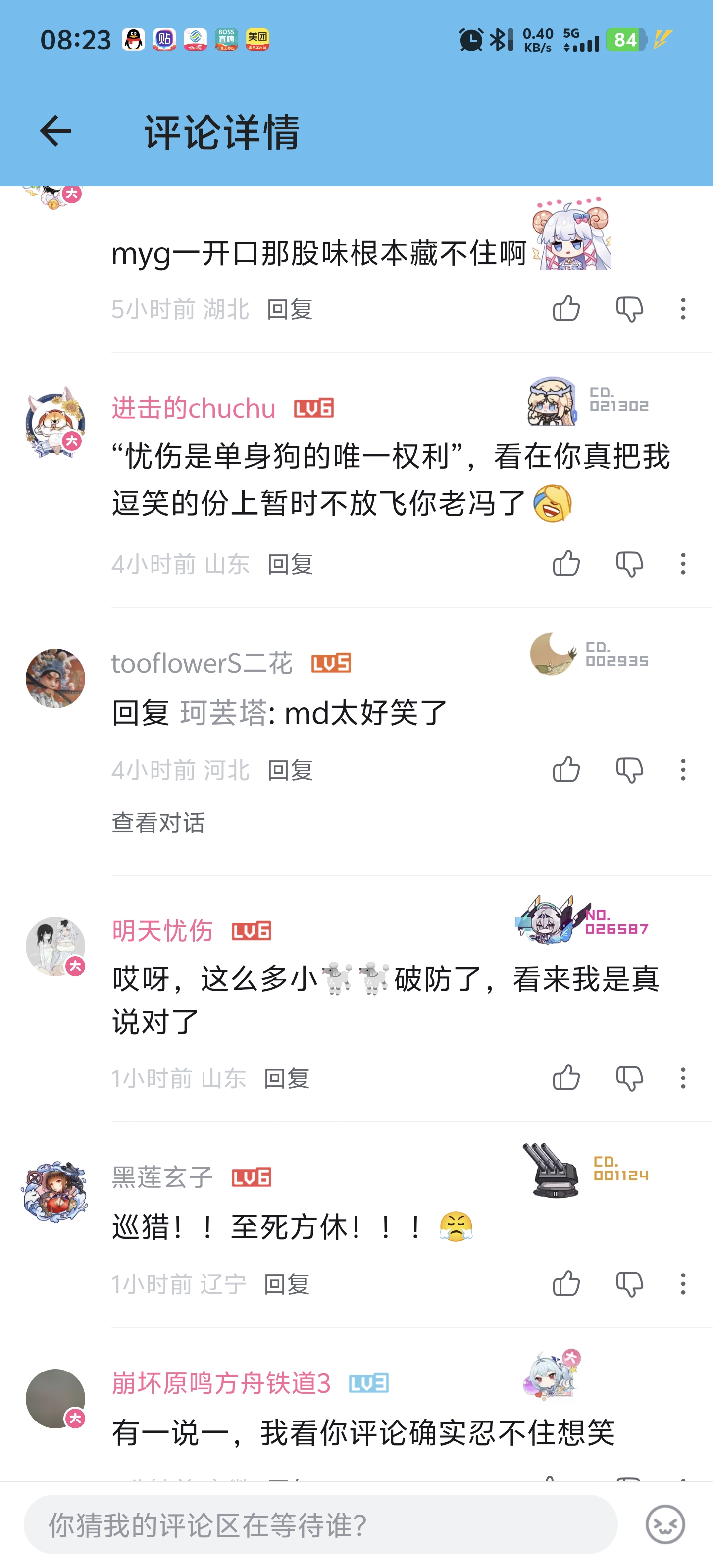This screenshot has width=713, height=1568.
Task: Dislike the 巡猎 comment by 黑莲玄子
Action: (629, 1284)
